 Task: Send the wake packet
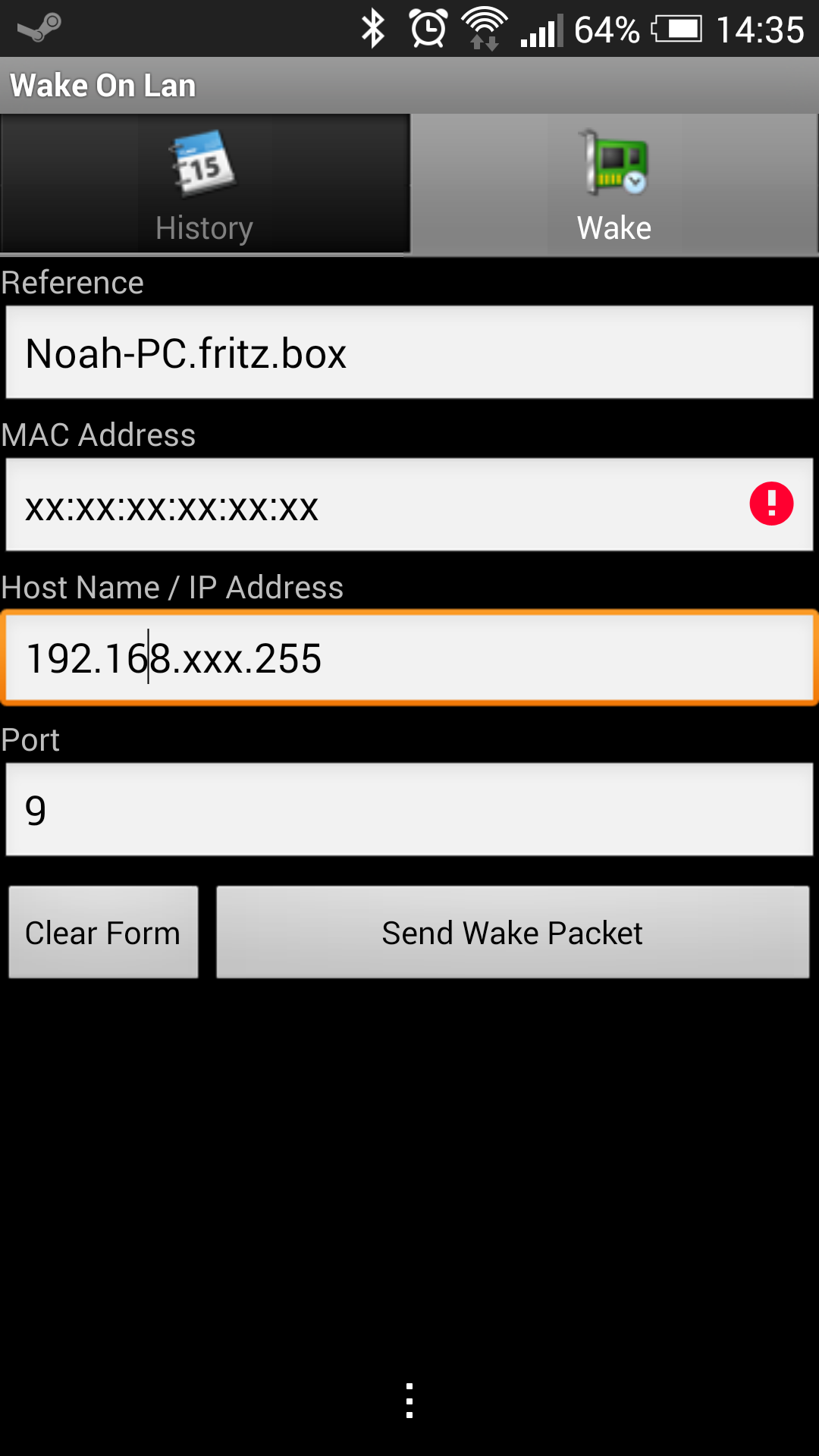513,932
